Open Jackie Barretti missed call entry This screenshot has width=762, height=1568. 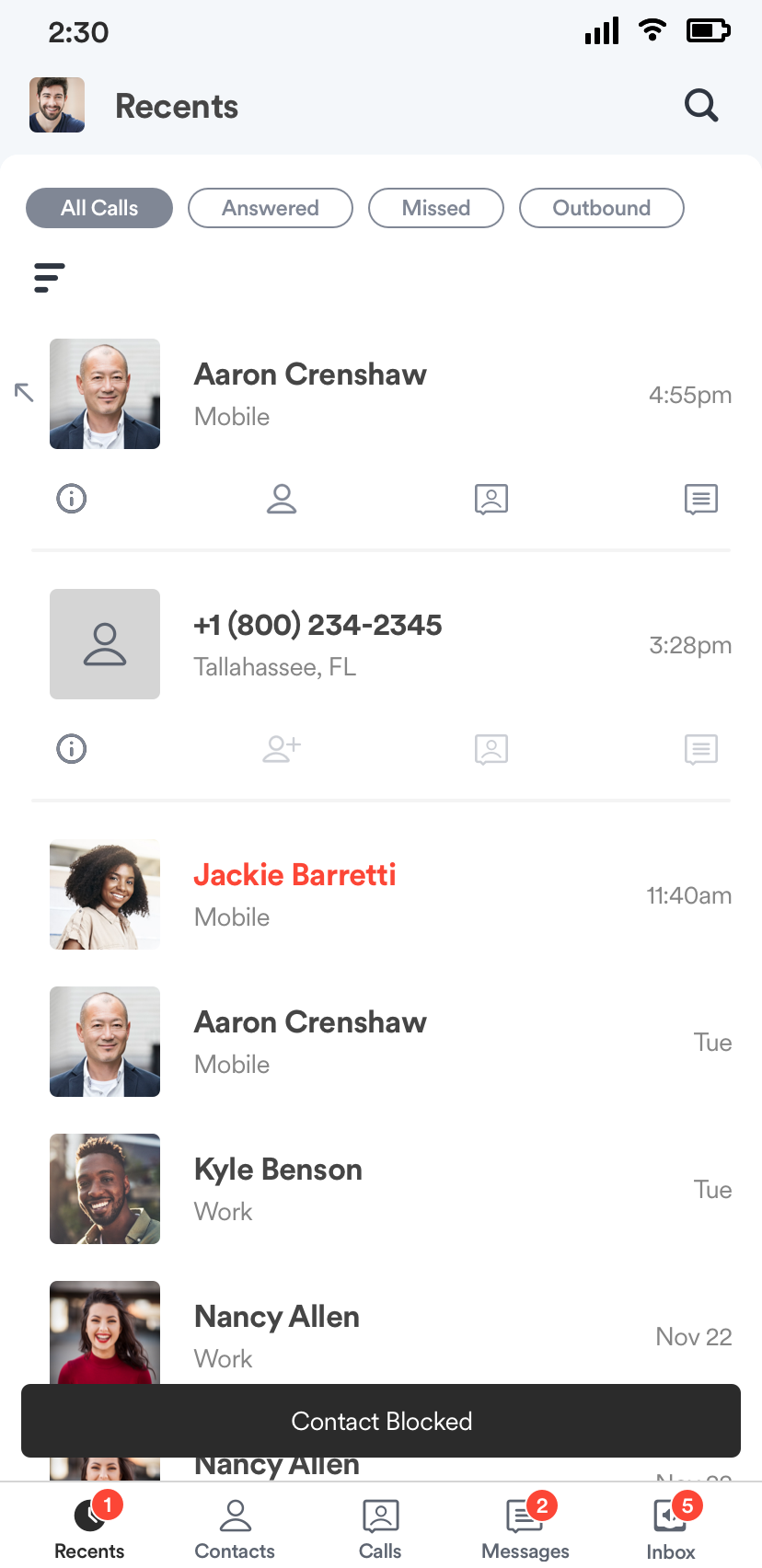[x=381, y=894]
